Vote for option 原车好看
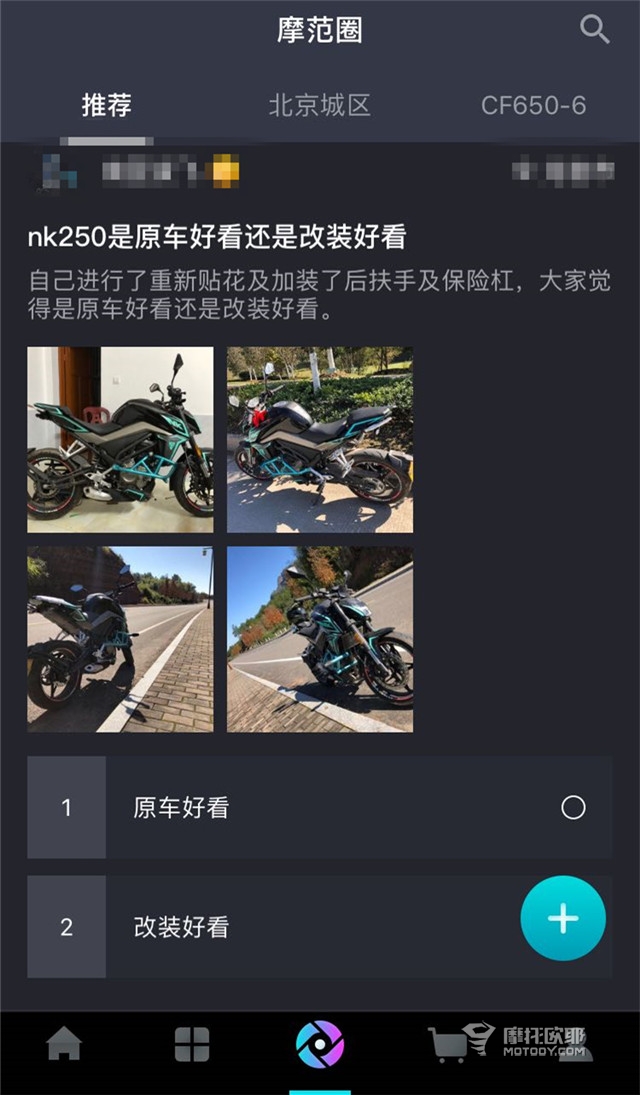Image resolution: width=640 pixels, height=1095 pixels. (x=573, y=807)
